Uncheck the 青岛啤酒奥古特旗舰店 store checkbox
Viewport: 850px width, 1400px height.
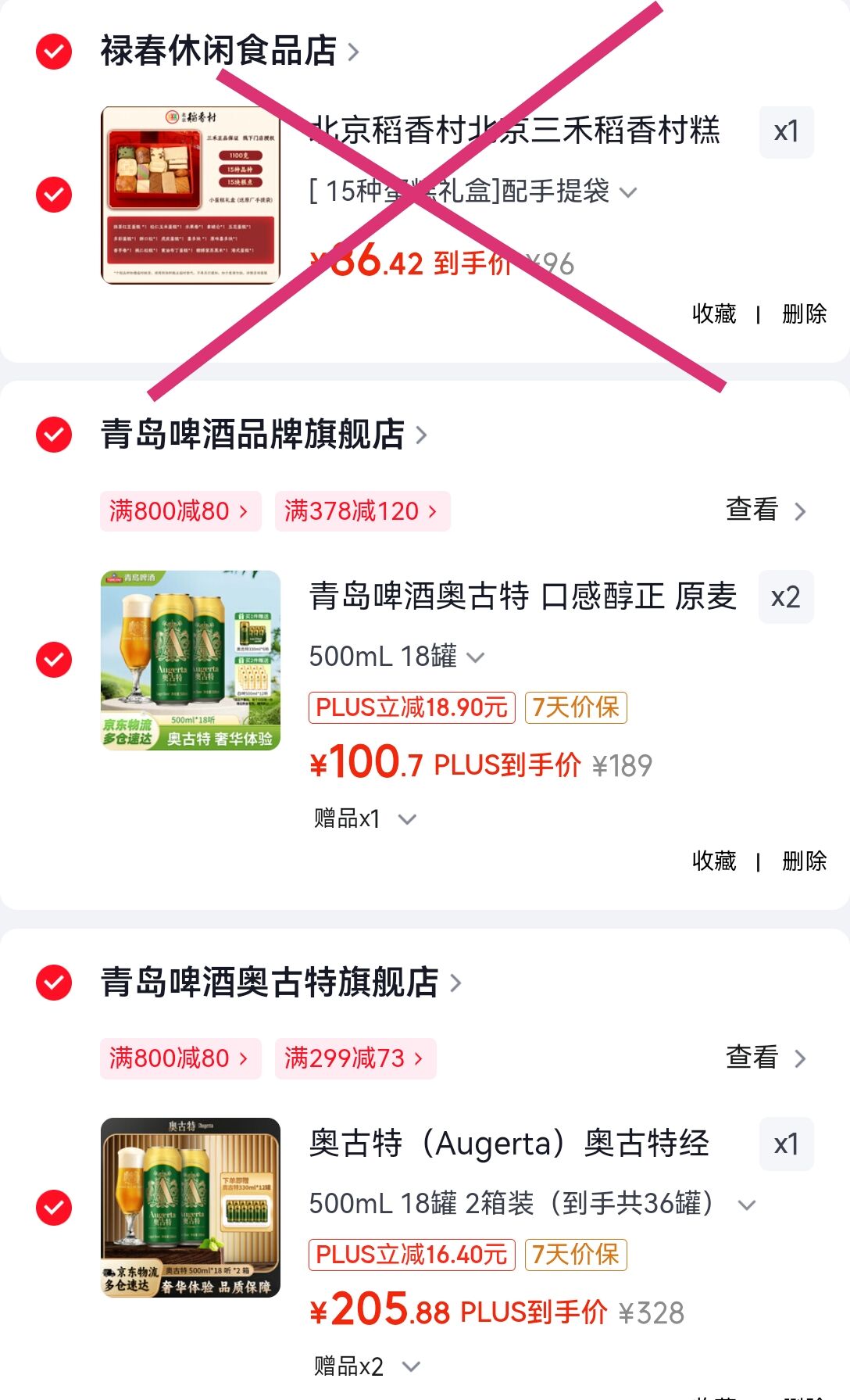54,983
